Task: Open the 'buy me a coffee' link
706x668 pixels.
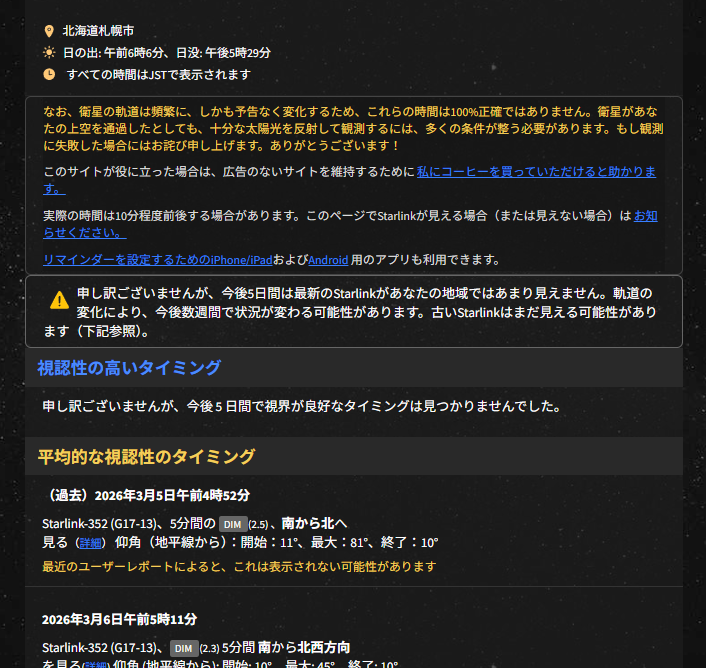Action: (x=535, y=172)
